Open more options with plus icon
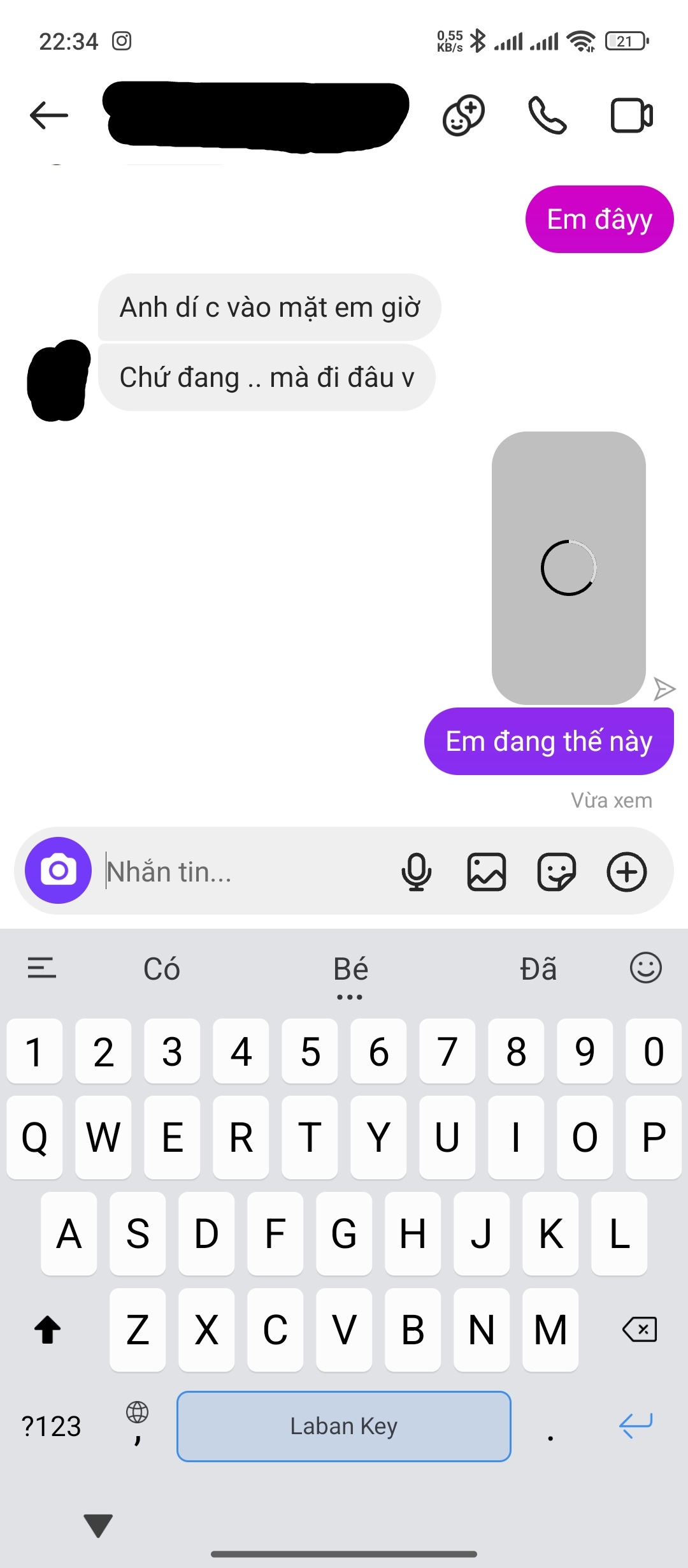Viewport: 688px width, 1568px height. tap(627, 872)
